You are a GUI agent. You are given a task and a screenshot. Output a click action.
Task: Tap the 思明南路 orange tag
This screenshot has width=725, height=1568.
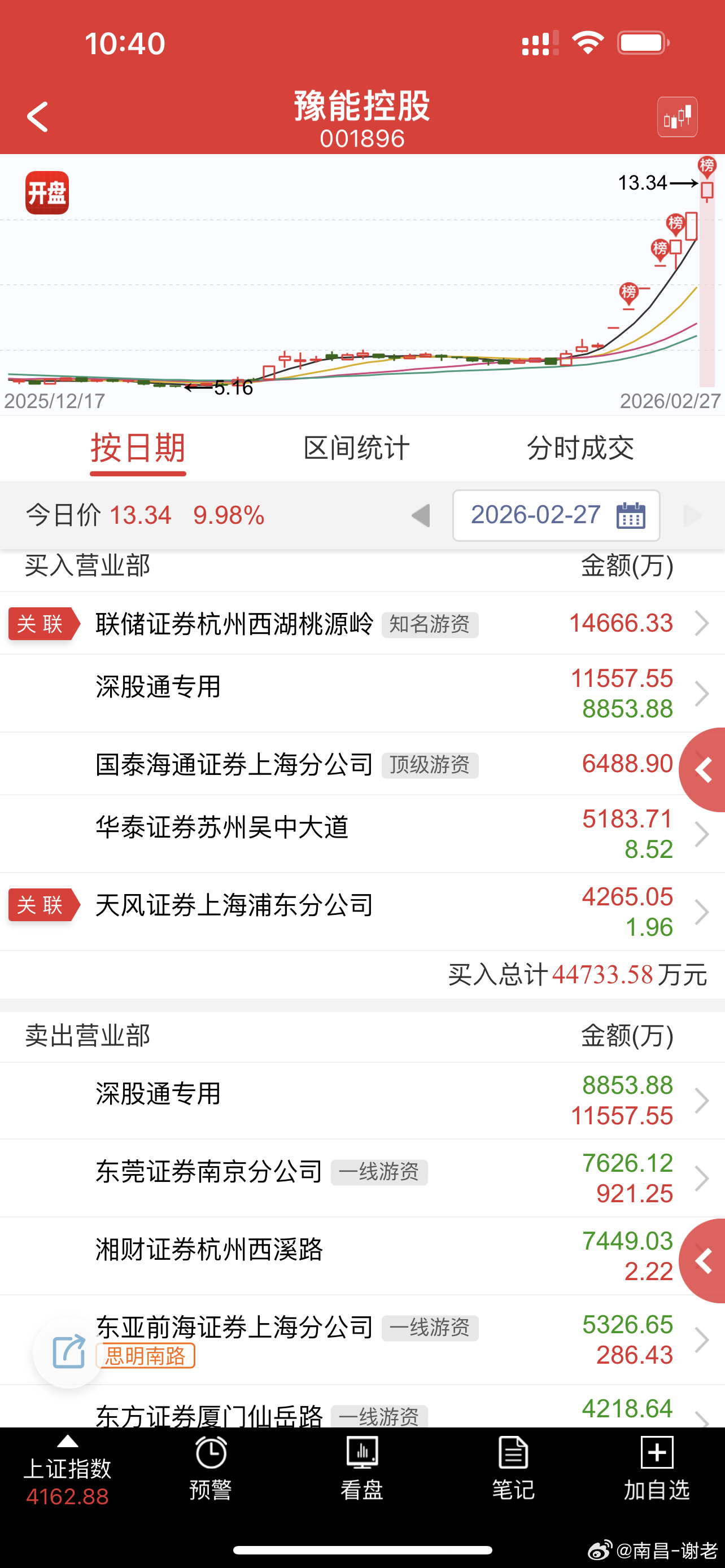pyautogui.click(x=146, y=1356)
